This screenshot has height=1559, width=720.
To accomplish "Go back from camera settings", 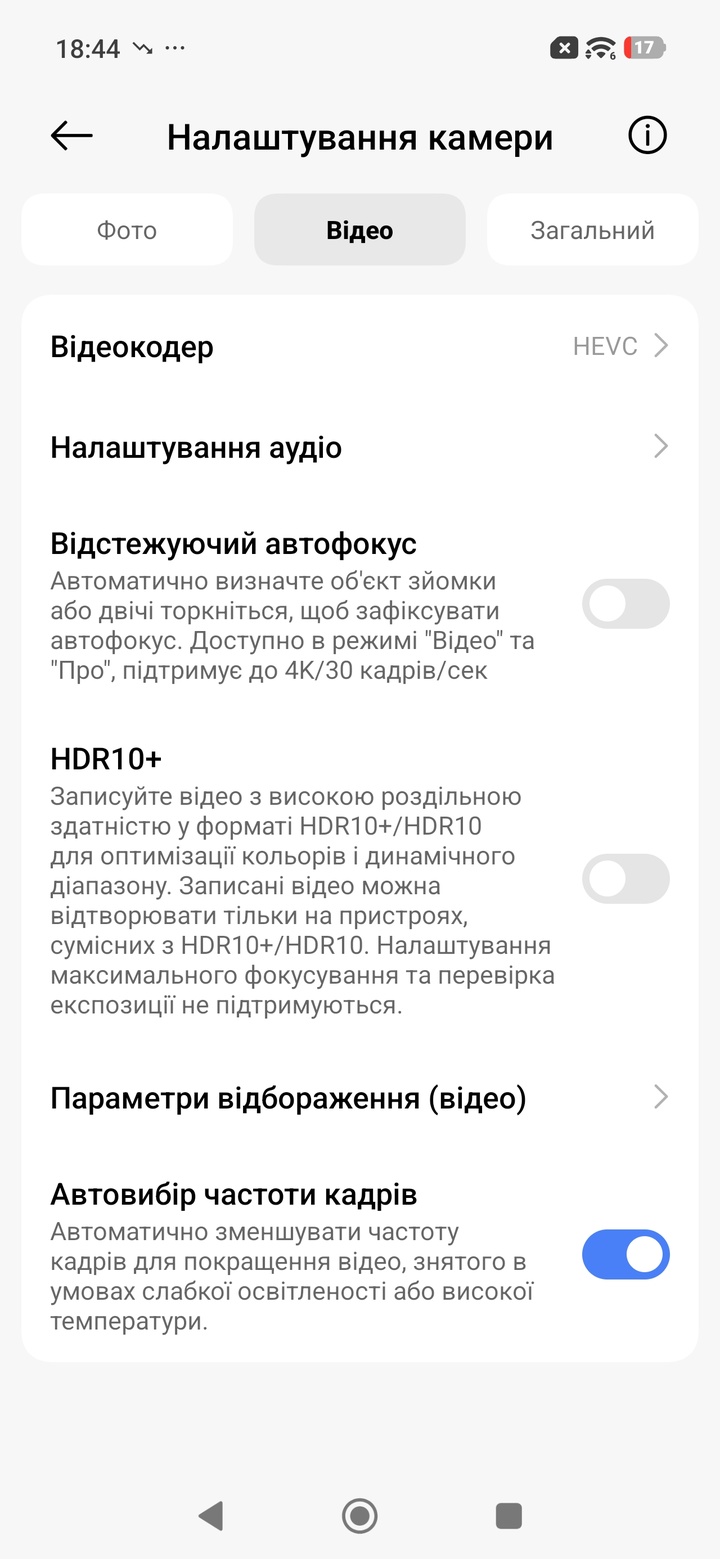I will 72,136.
